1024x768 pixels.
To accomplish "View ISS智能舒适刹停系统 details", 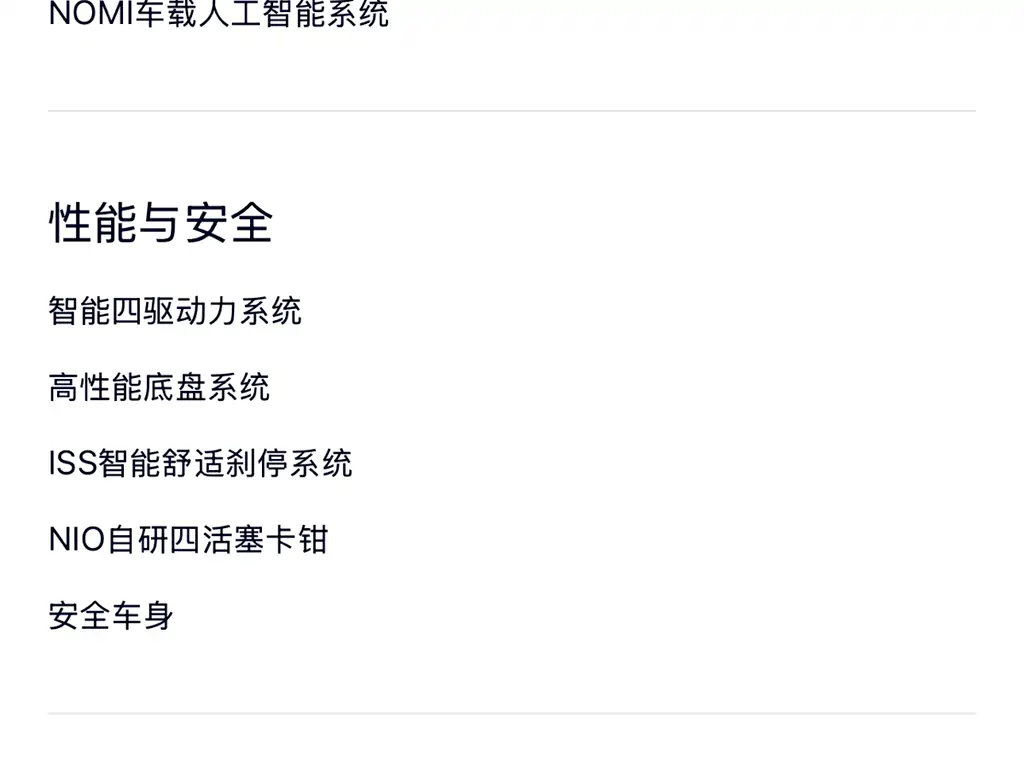I will (200, 463).
